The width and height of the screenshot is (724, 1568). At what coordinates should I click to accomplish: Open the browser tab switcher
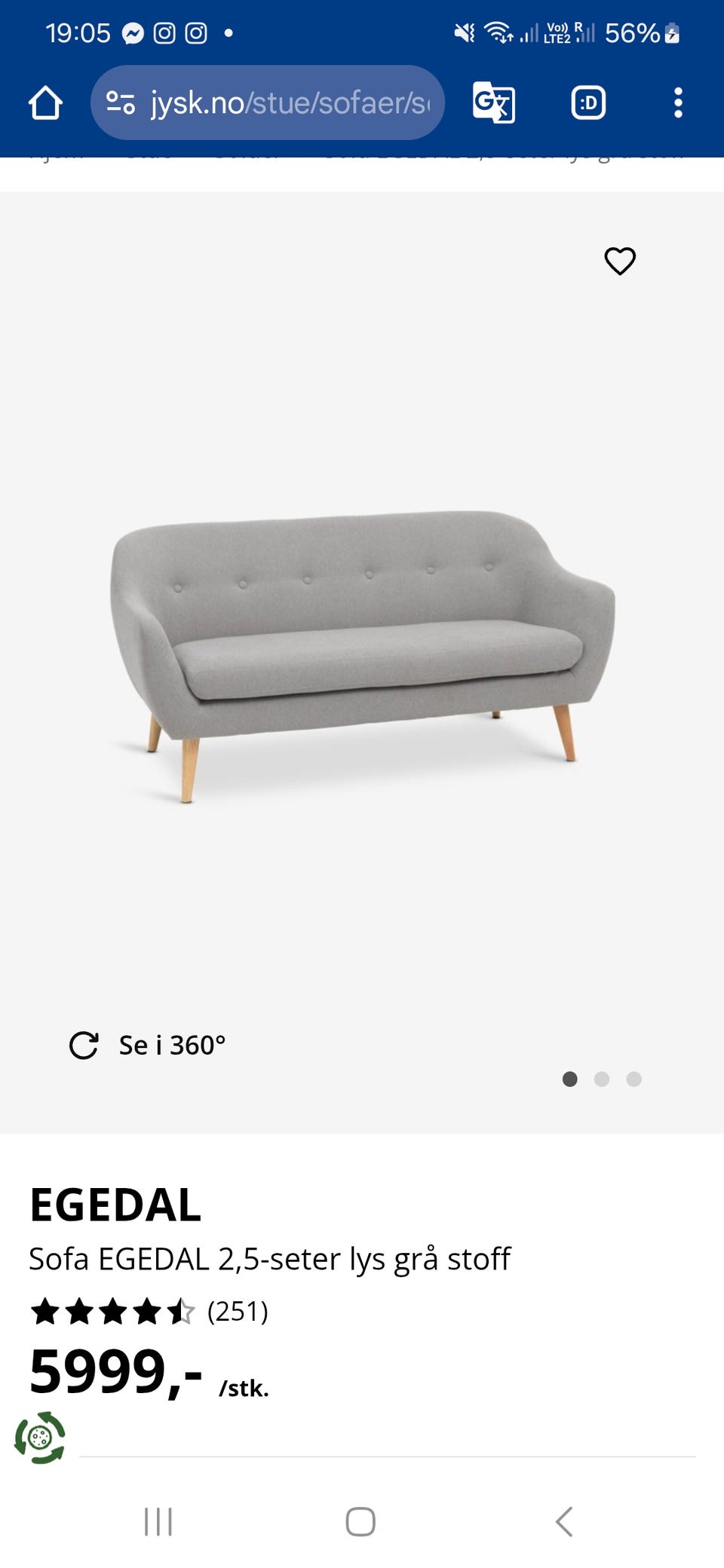point(588,103)
